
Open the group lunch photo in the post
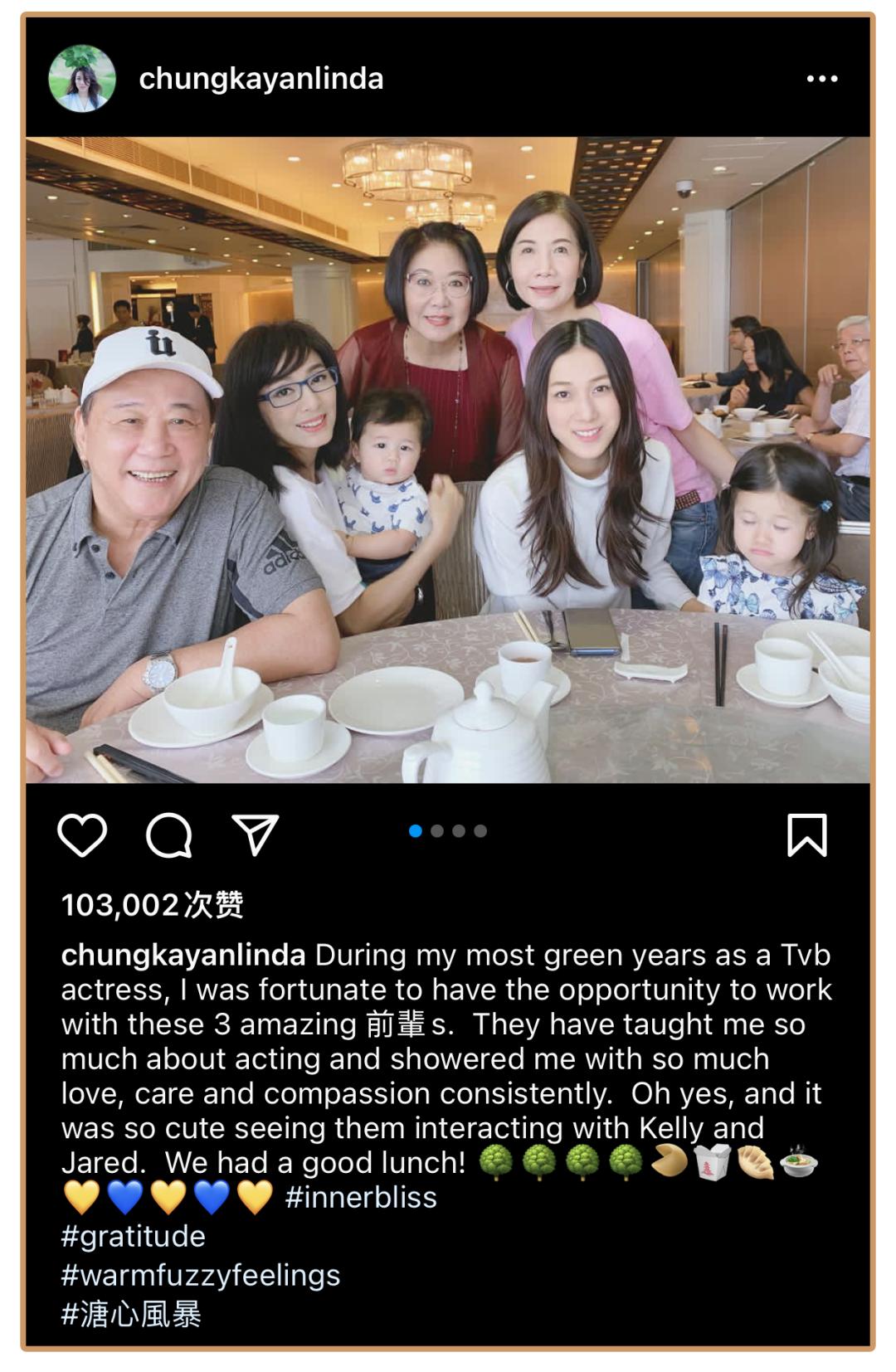click(448, 460)
